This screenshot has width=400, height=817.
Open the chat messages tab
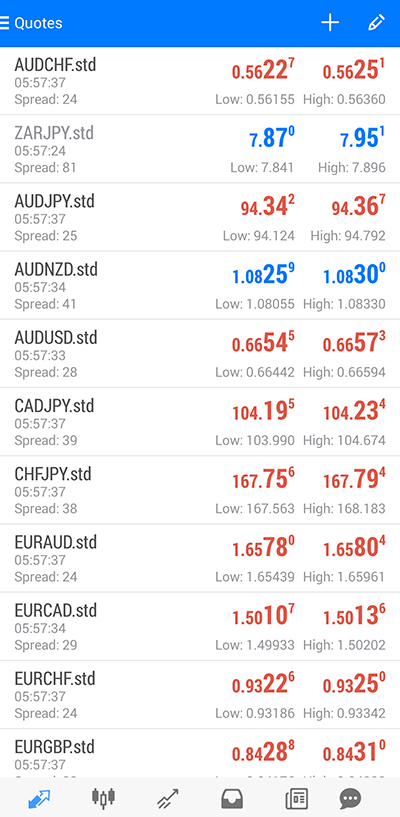pos(351,798)
